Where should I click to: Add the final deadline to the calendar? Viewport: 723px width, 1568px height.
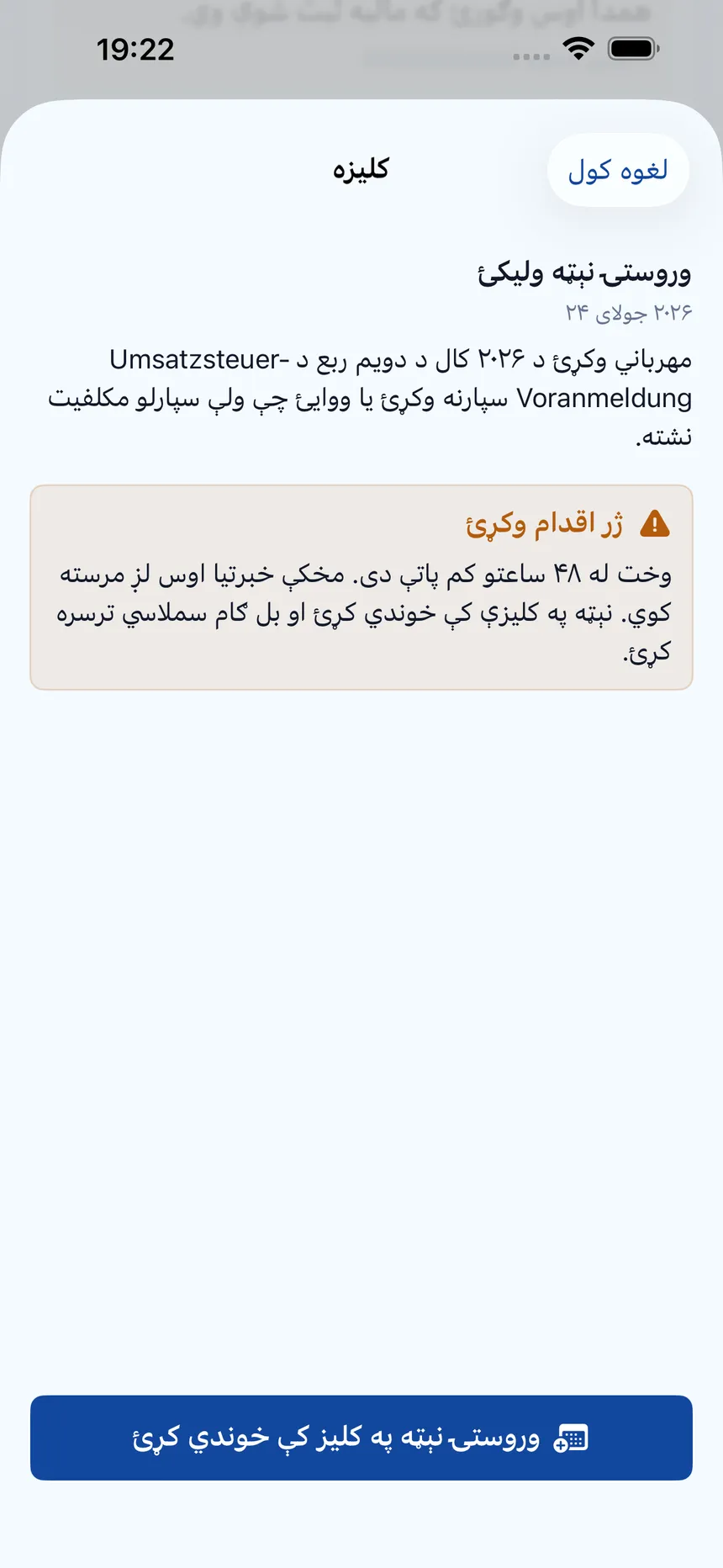(x=361, y=1438)
